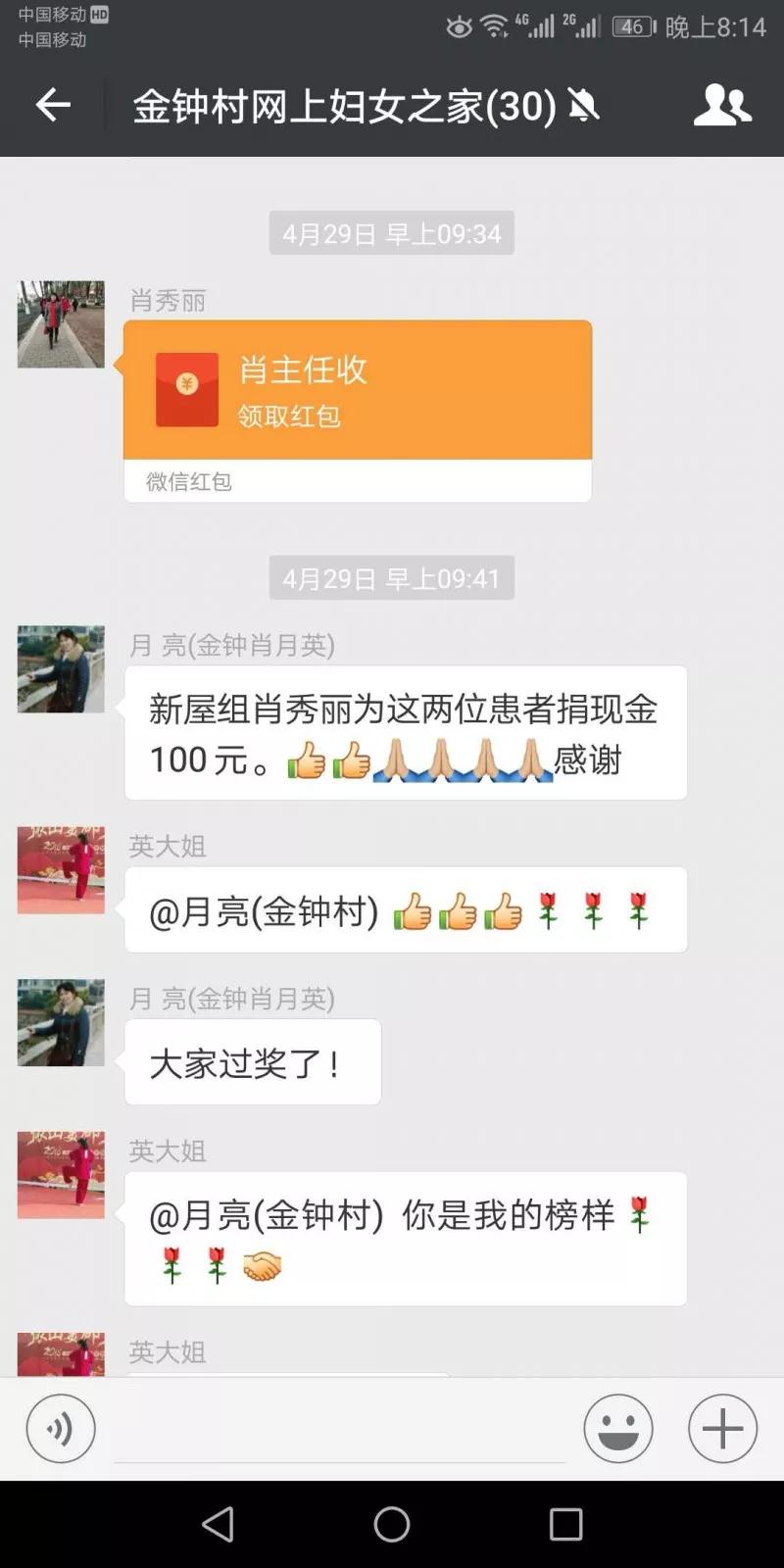The width and height of the screenshot is (784, 1568).
Task: Tap system home button
Action: point(392,1524)
